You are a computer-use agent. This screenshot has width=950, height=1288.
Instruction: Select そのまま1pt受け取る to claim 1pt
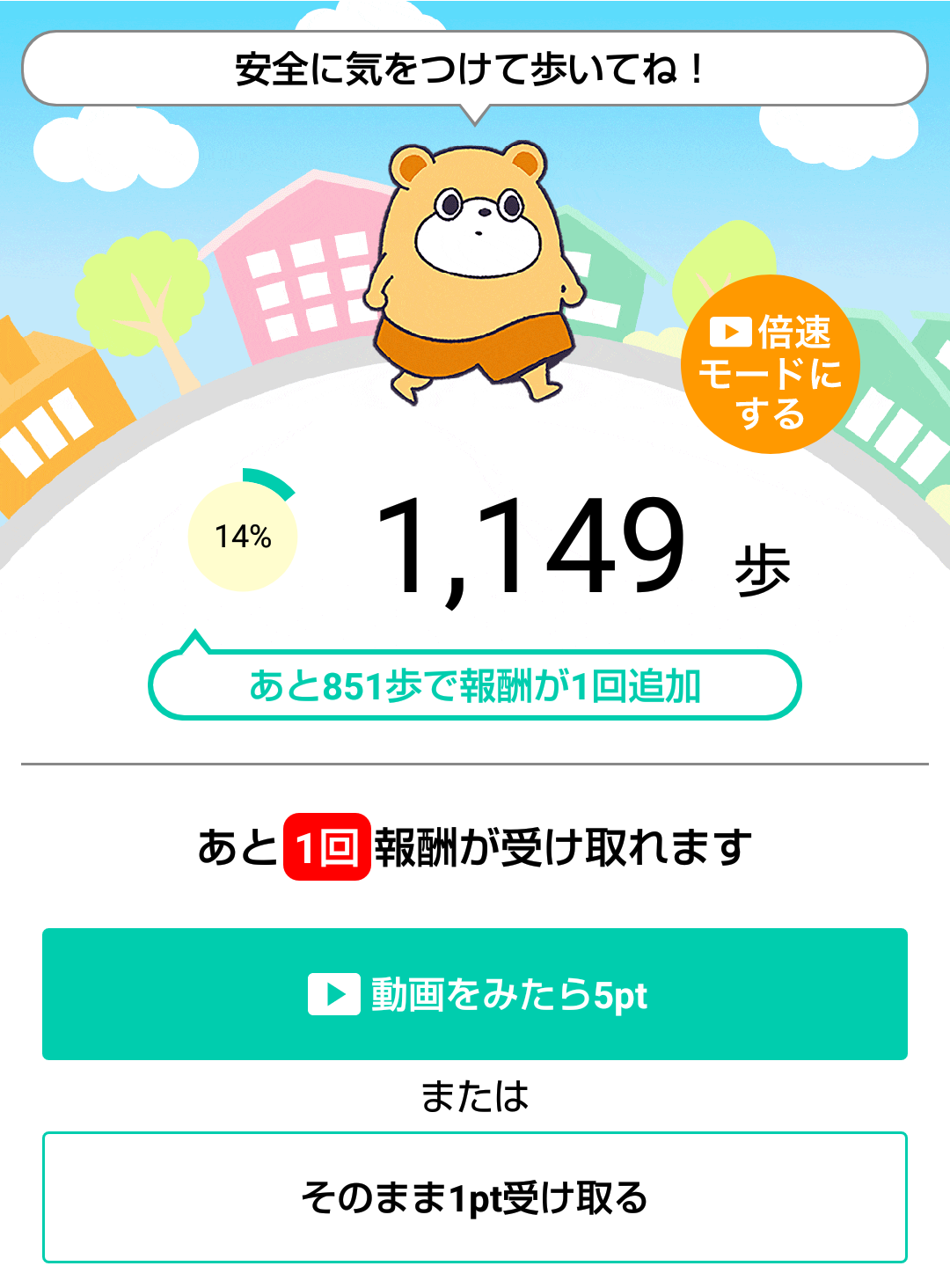coord(475,1197)
